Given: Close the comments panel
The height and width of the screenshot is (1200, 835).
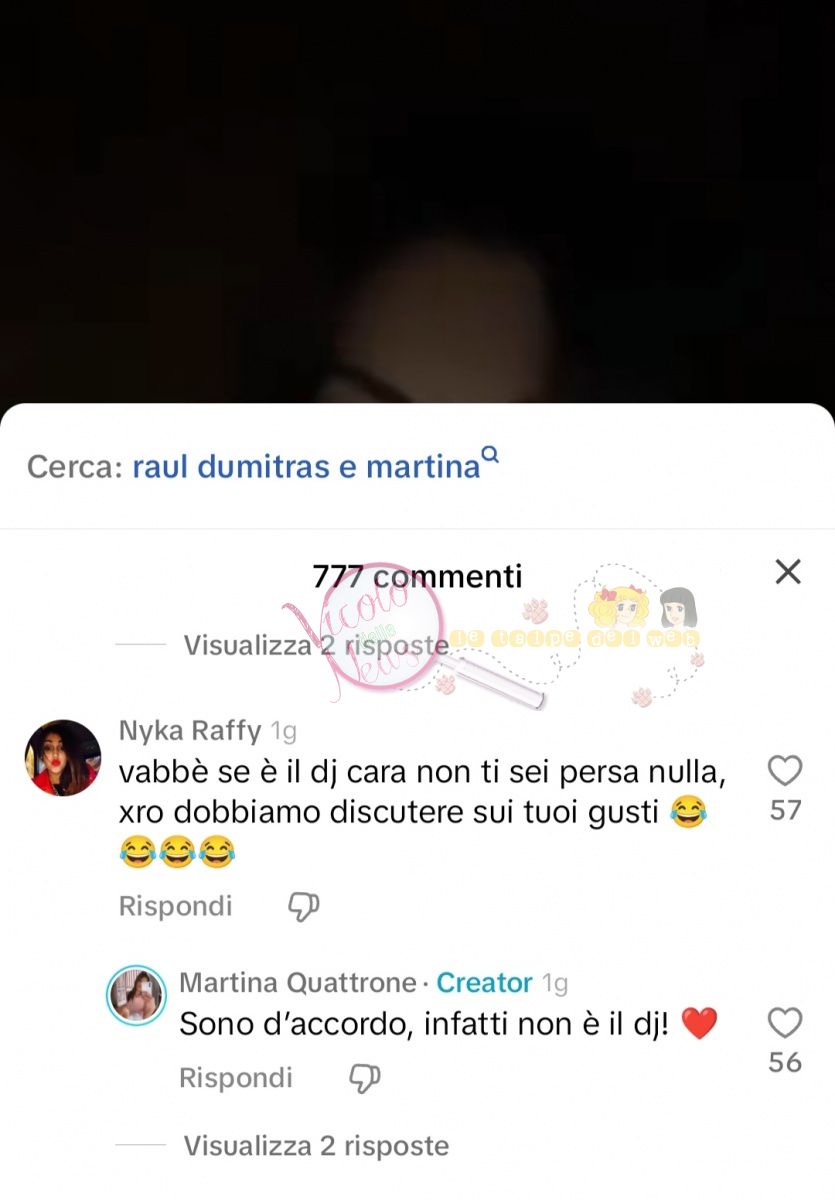Looking at the screenshot, I should (x=788, y=572).
